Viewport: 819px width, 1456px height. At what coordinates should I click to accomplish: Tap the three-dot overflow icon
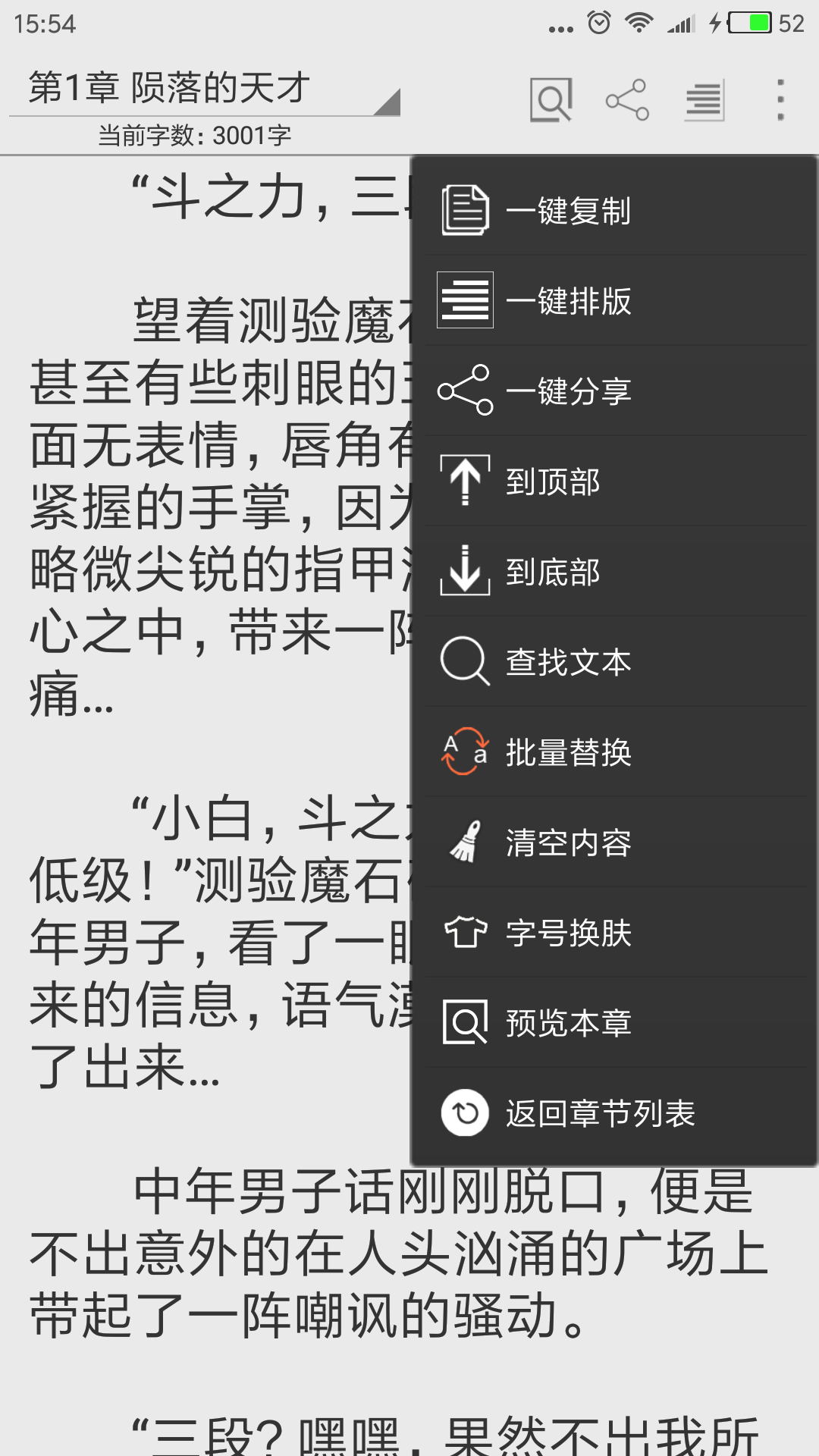(780, 99)
